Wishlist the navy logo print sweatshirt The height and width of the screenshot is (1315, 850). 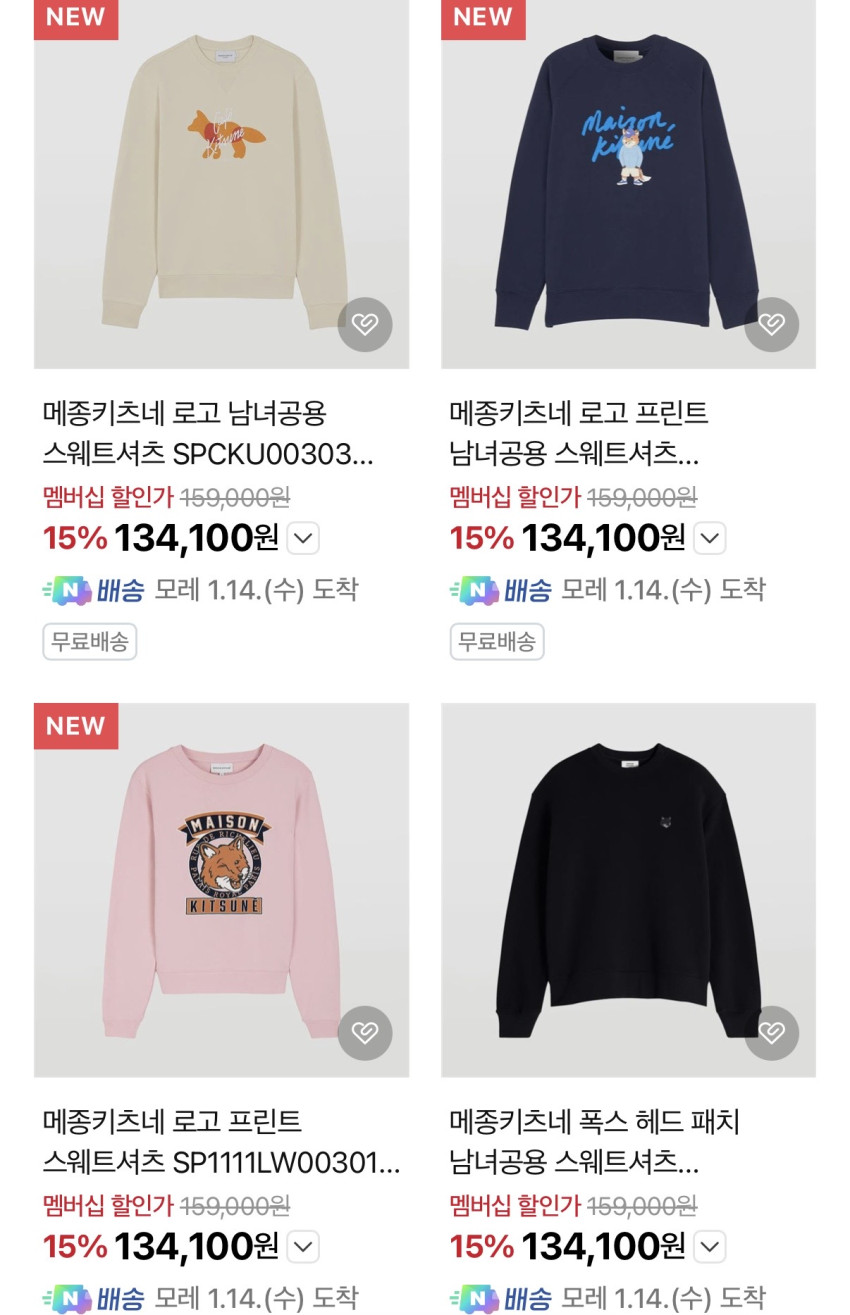(x=771, y=324)
